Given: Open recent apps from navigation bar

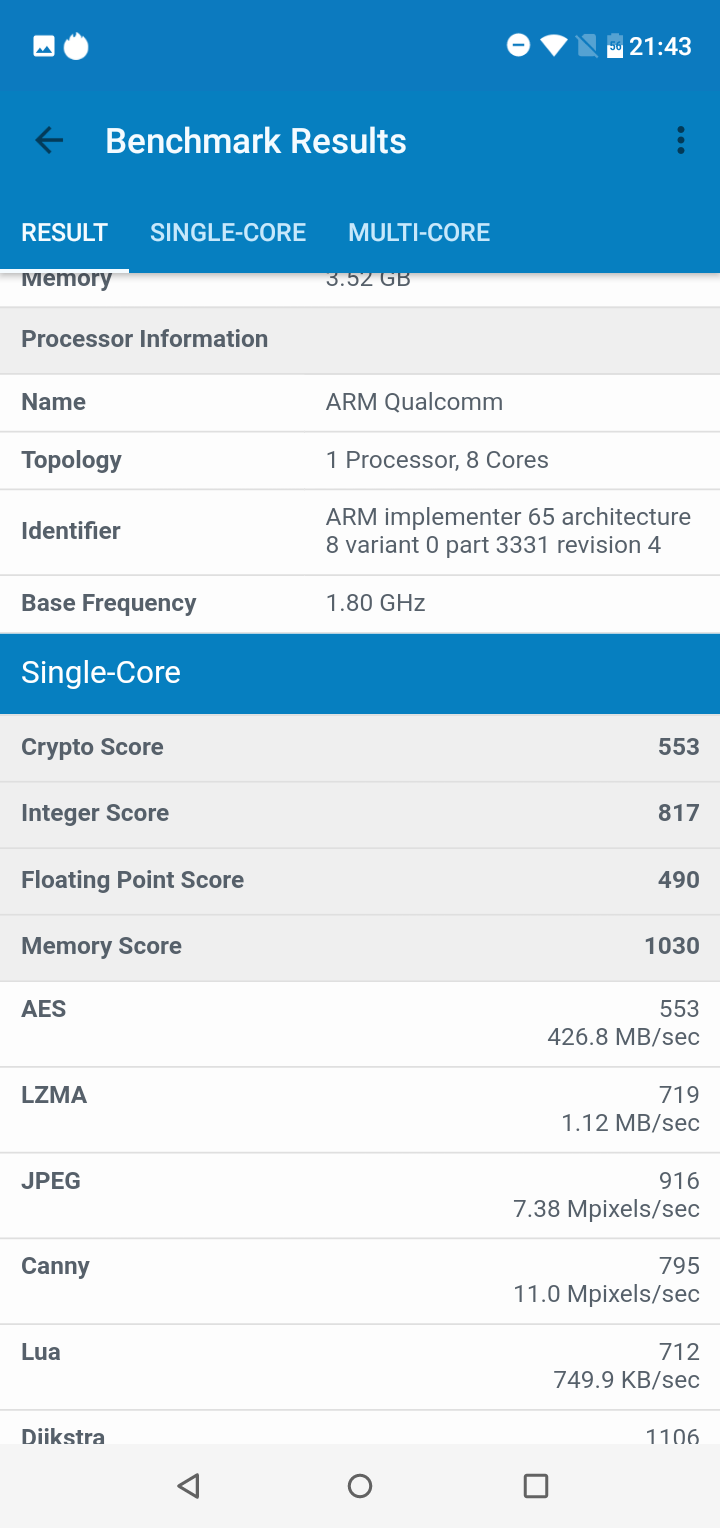Looking at the screenshot, I should point(536,1486).
